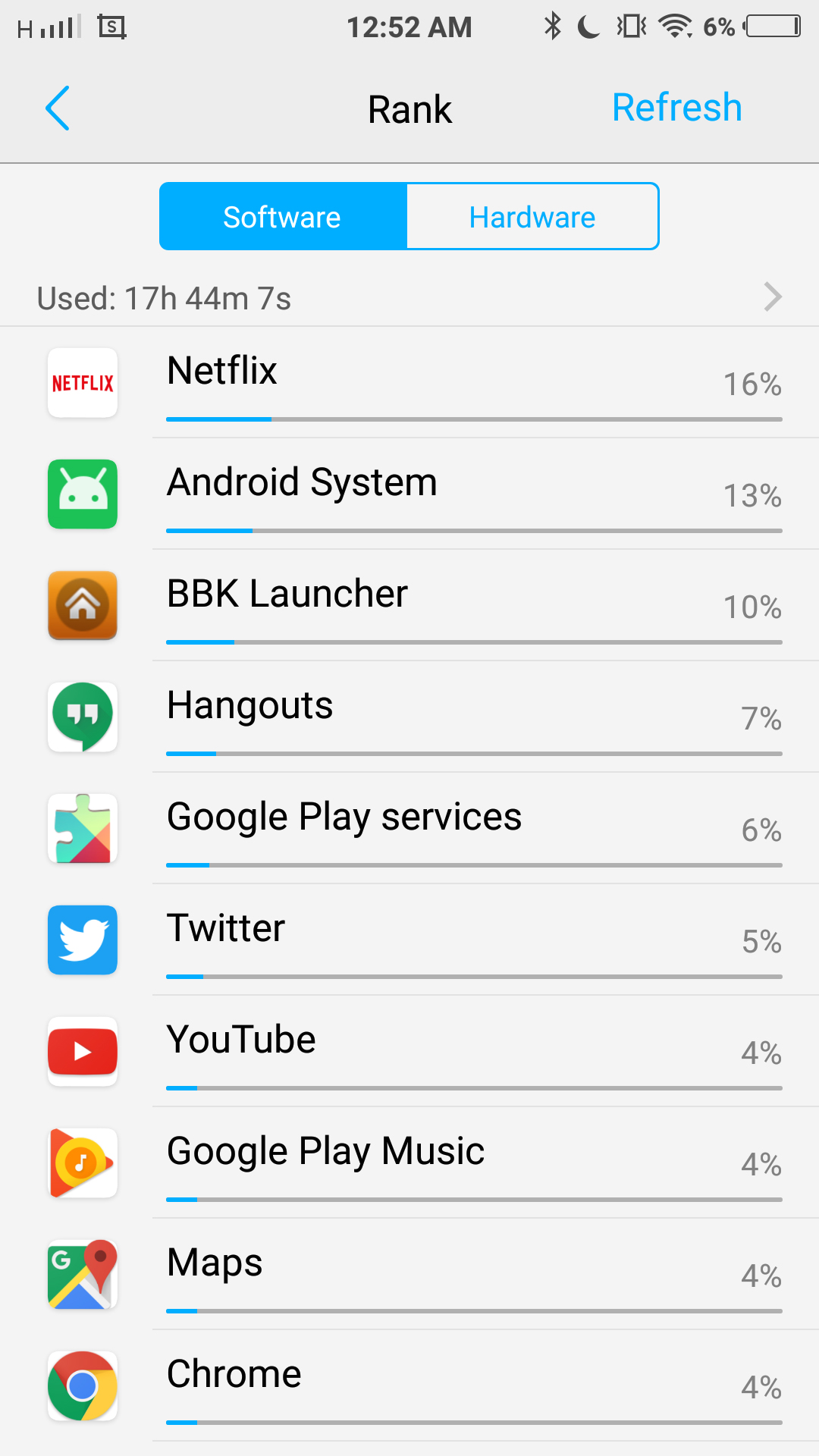Tap the Twitter usage row

coord(409,940)
